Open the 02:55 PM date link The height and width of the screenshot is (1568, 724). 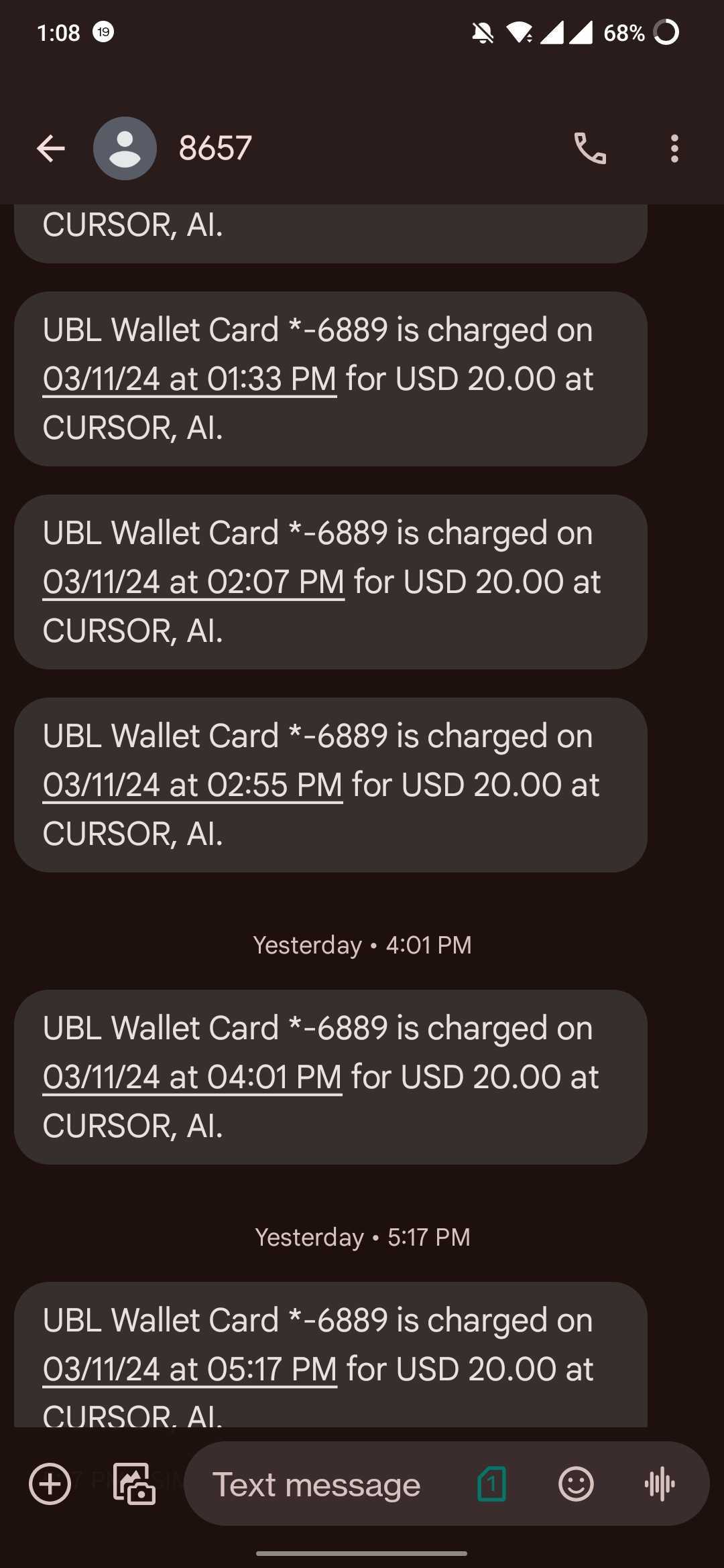pyautogui.click(x=192, y=785)
